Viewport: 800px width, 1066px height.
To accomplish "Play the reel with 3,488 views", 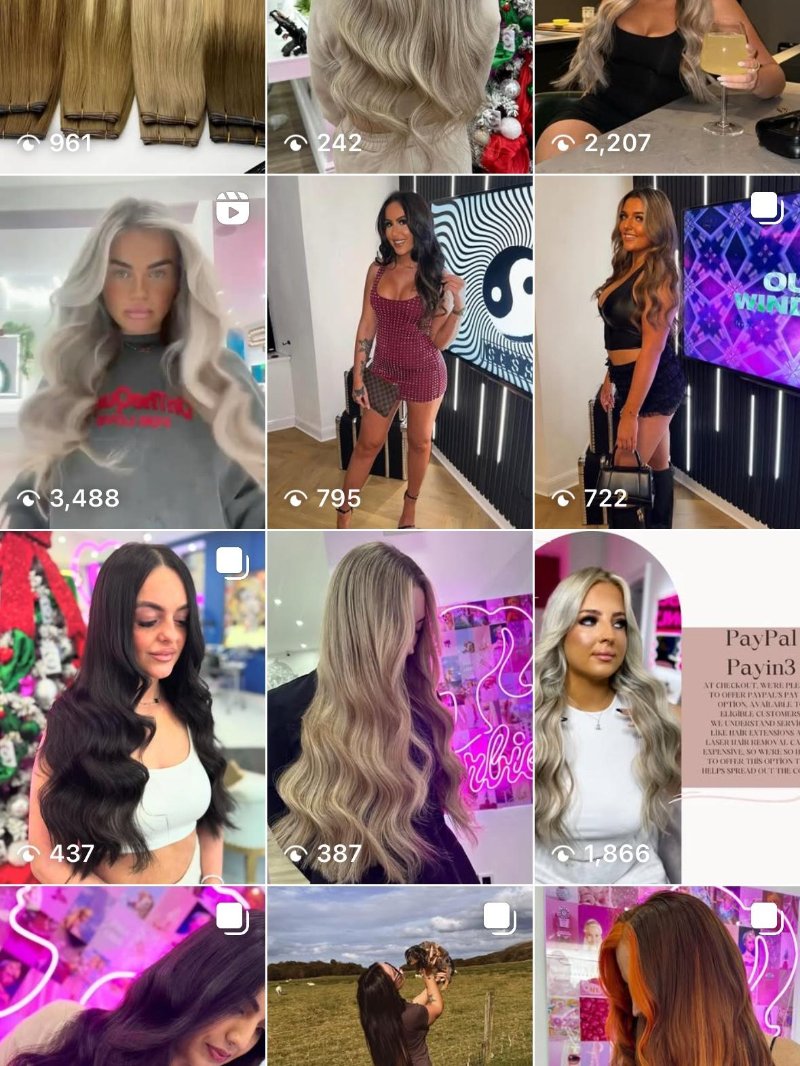I will pos(132,352).
